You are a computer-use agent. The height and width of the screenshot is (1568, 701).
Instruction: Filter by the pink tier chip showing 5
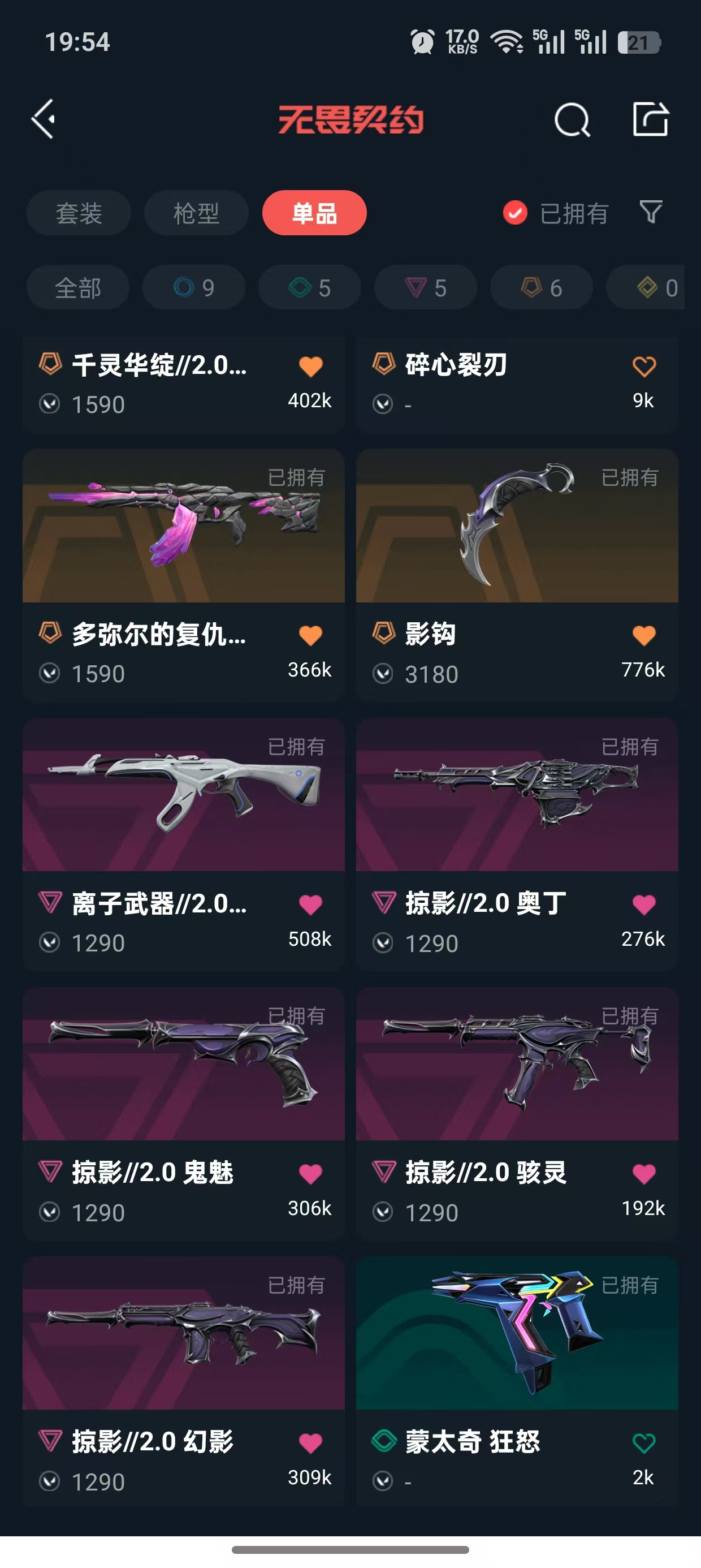(425, 288)
